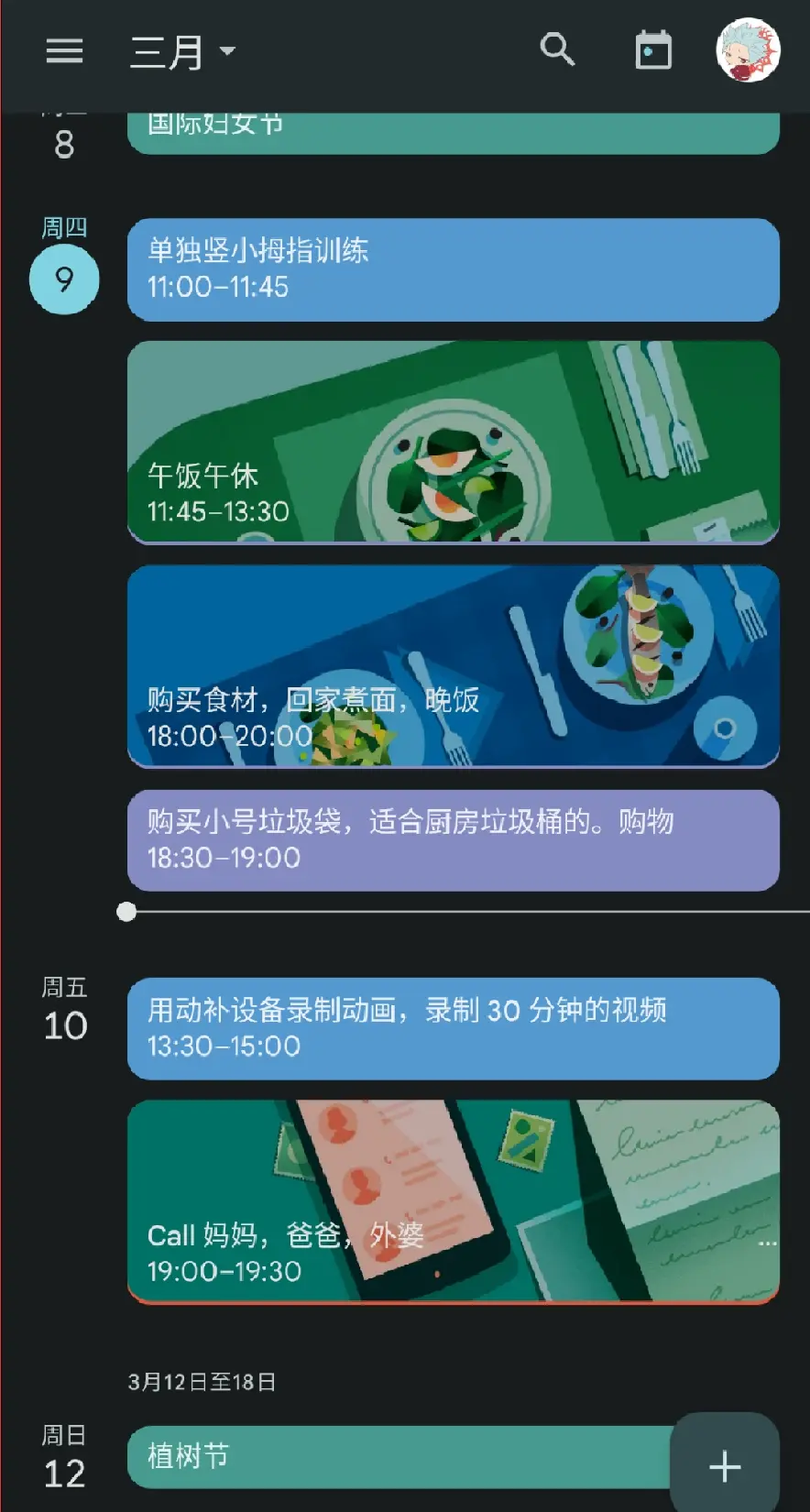Open the 国际妇女节 event
The width and height of the screenshot is (810, 1512).
453,130
